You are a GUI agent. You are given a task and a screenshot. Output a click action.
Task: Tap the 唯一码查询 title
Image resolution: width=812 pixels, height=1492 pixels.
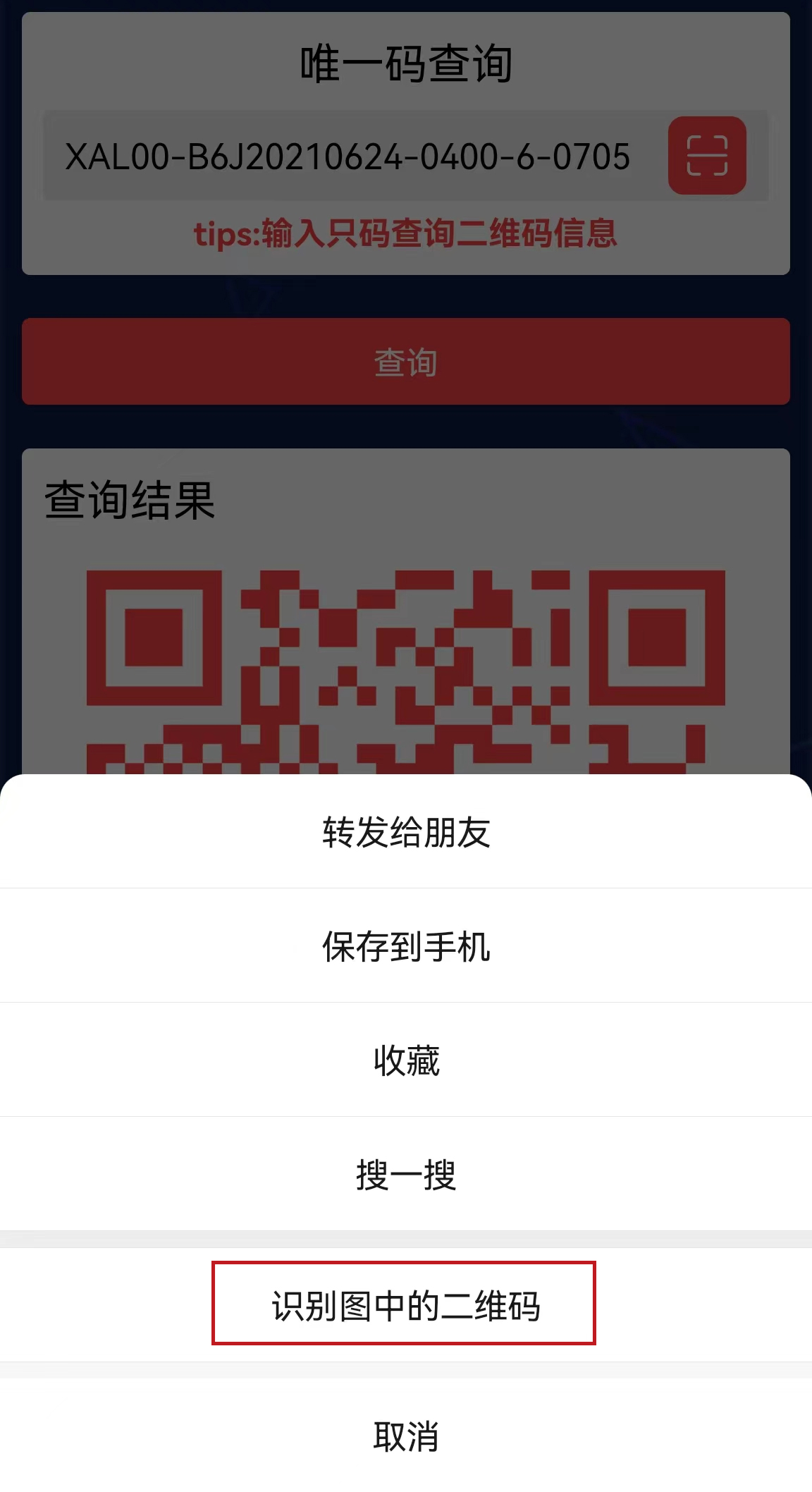click(x=406, y=62)
